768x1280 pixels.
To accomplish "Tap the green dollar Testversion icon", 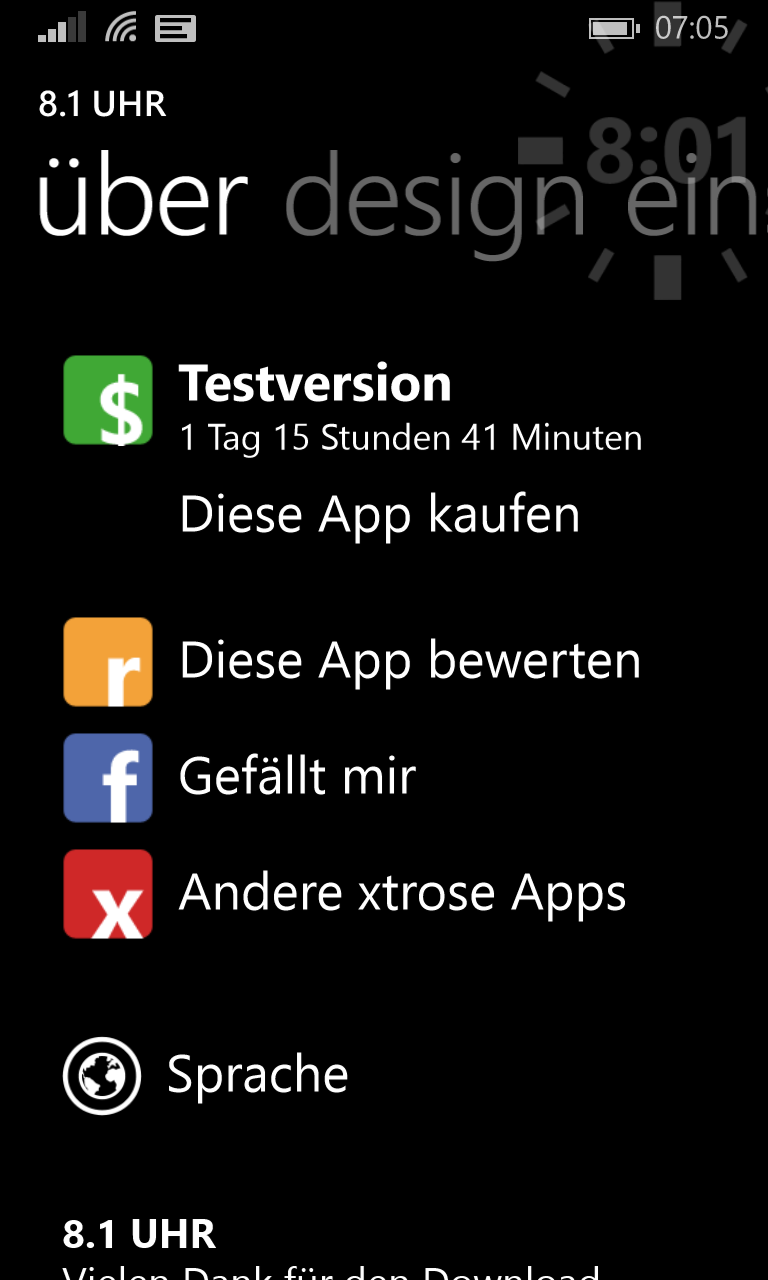I will pos(108,400).
